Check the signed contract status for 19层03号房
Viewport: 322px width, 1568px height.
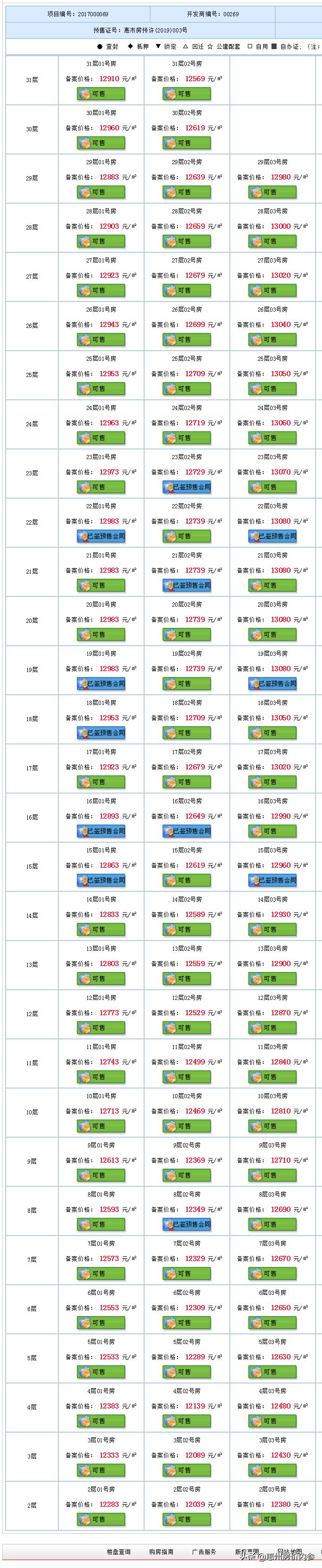272,684
